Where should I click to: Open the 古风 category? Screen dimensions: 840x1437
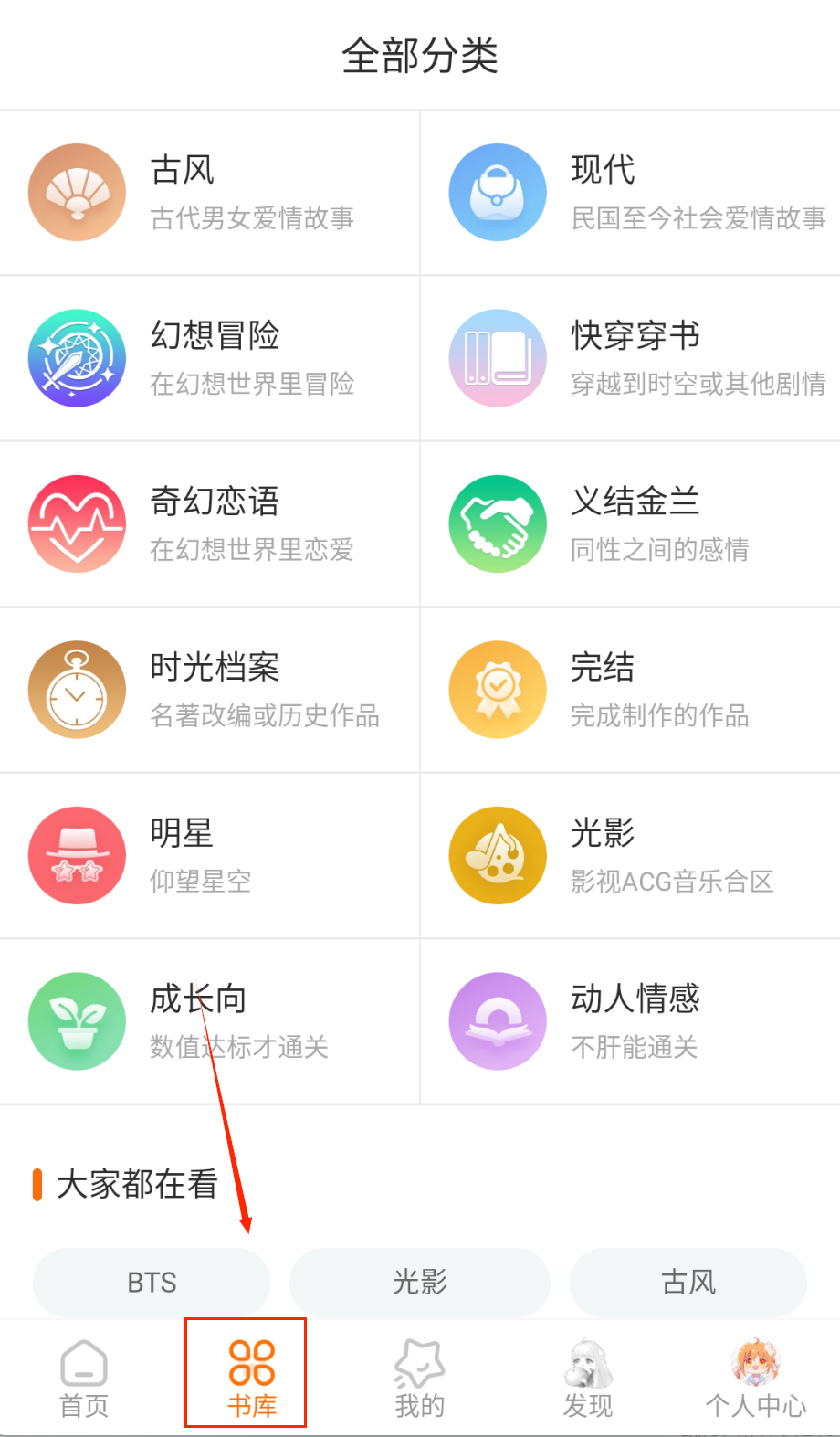pyautogui.click(x=209, y=192)
